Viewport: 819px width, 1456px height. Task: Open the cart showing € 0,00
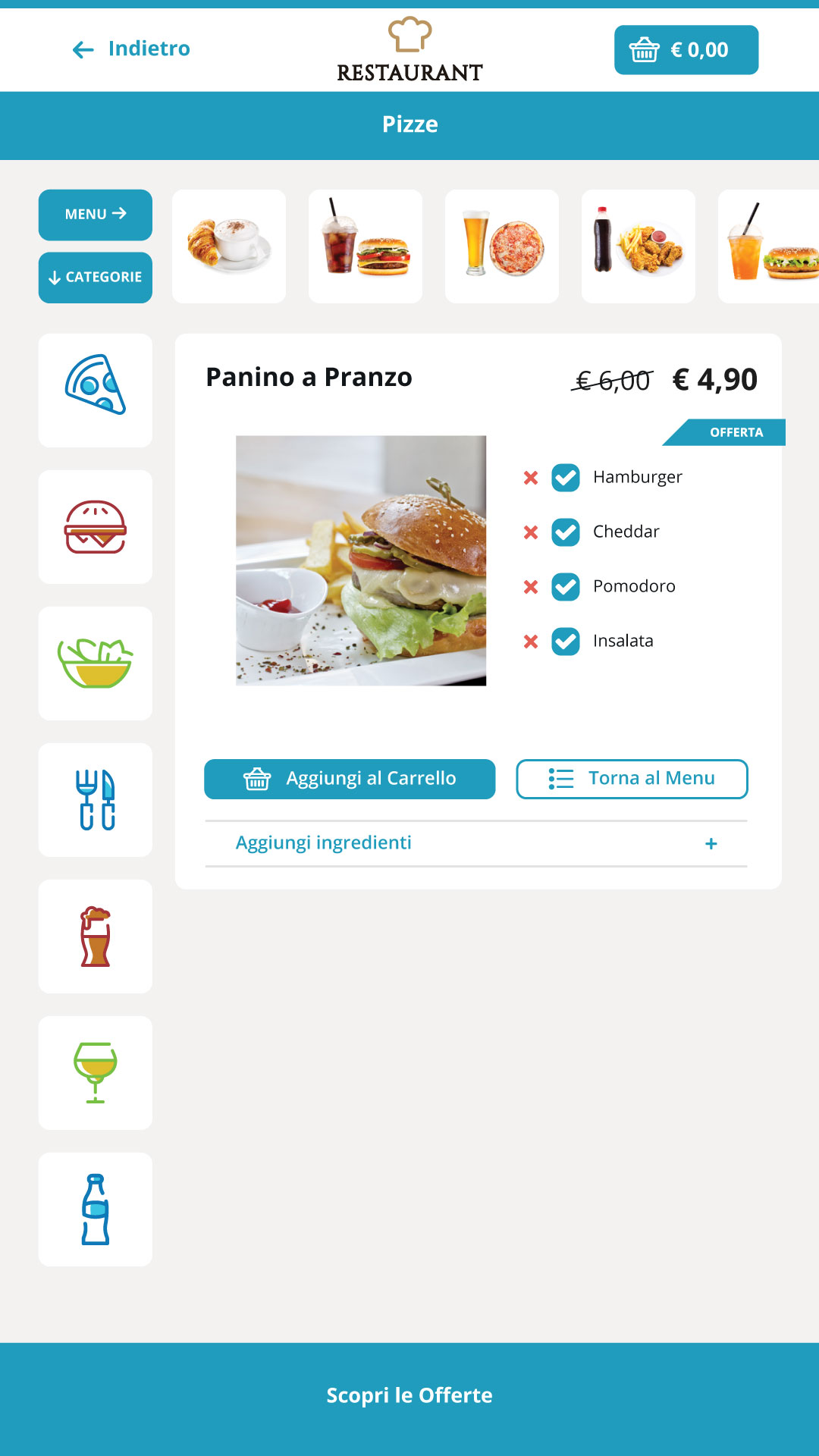686,50
